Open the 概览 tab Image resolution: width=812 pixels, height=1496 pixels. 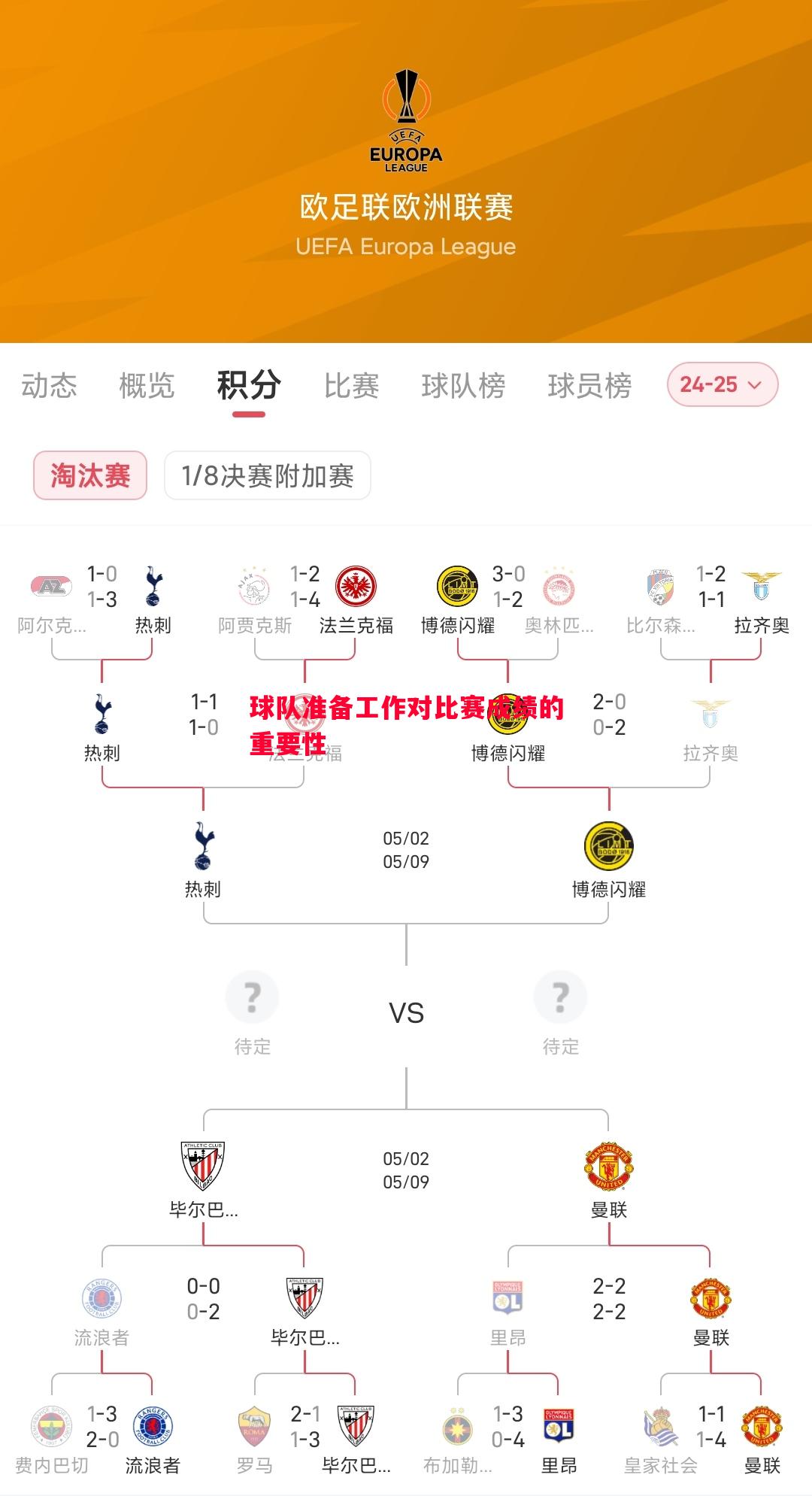[147, 386]
